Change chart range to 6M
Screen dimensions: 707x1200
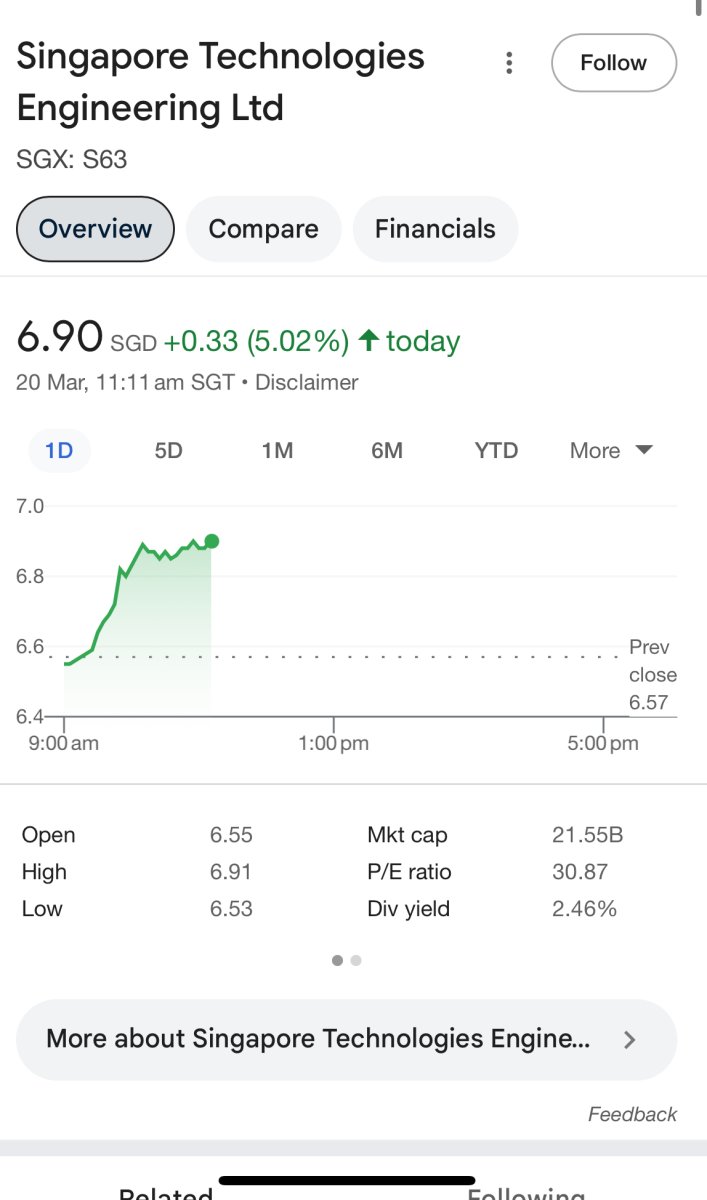click(x=386, y=451)
